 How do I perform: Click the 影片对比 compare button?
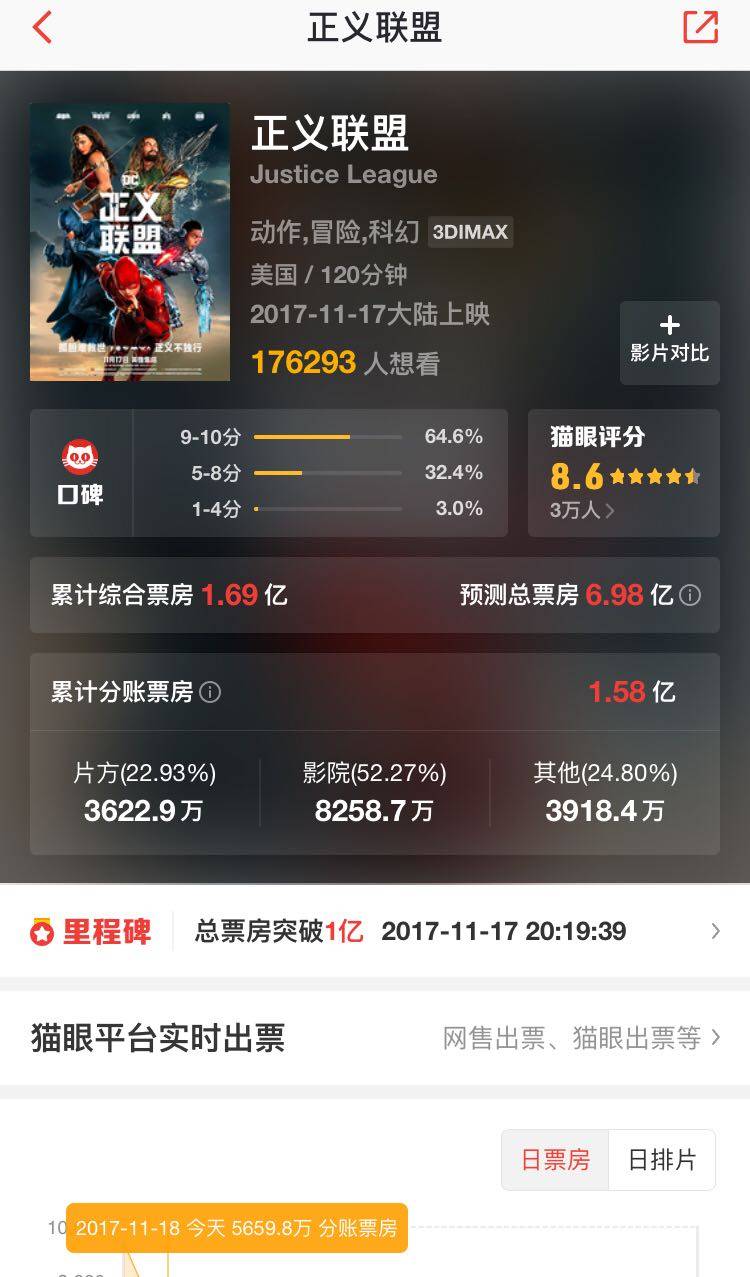click(x=669, y=344)
